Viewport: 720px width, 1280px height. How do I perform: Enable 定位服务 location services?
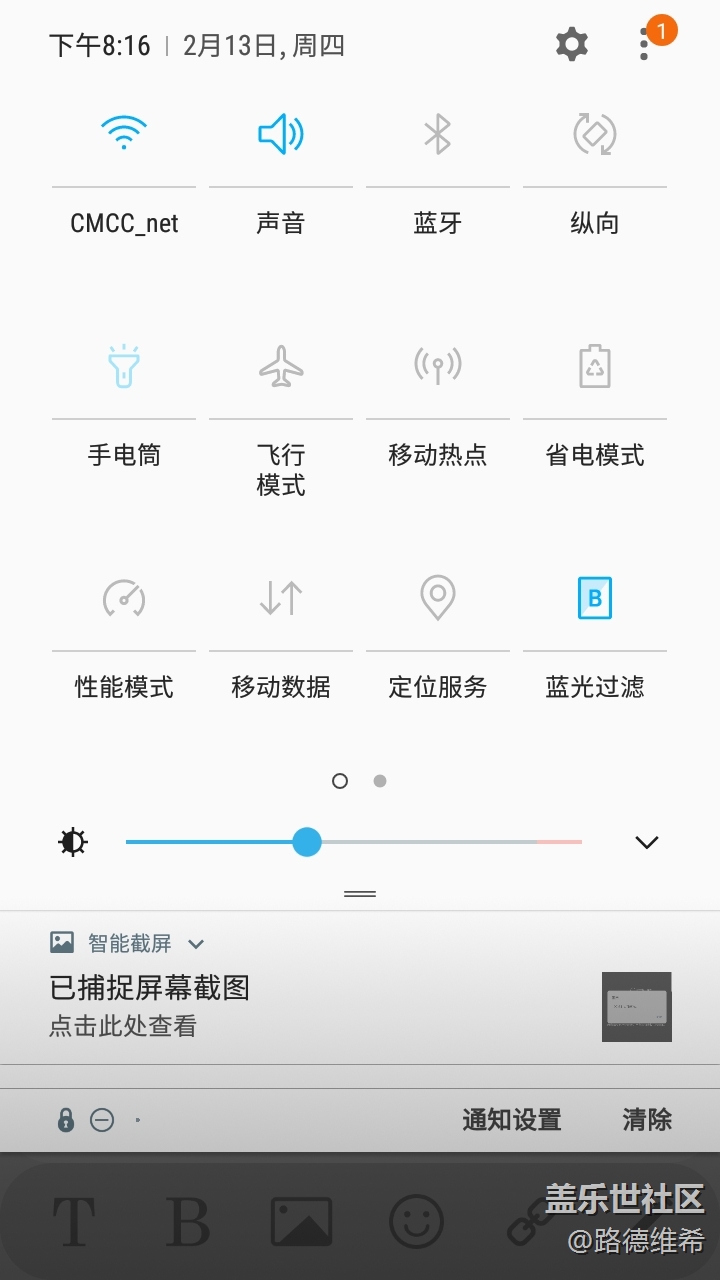[438, 598]
